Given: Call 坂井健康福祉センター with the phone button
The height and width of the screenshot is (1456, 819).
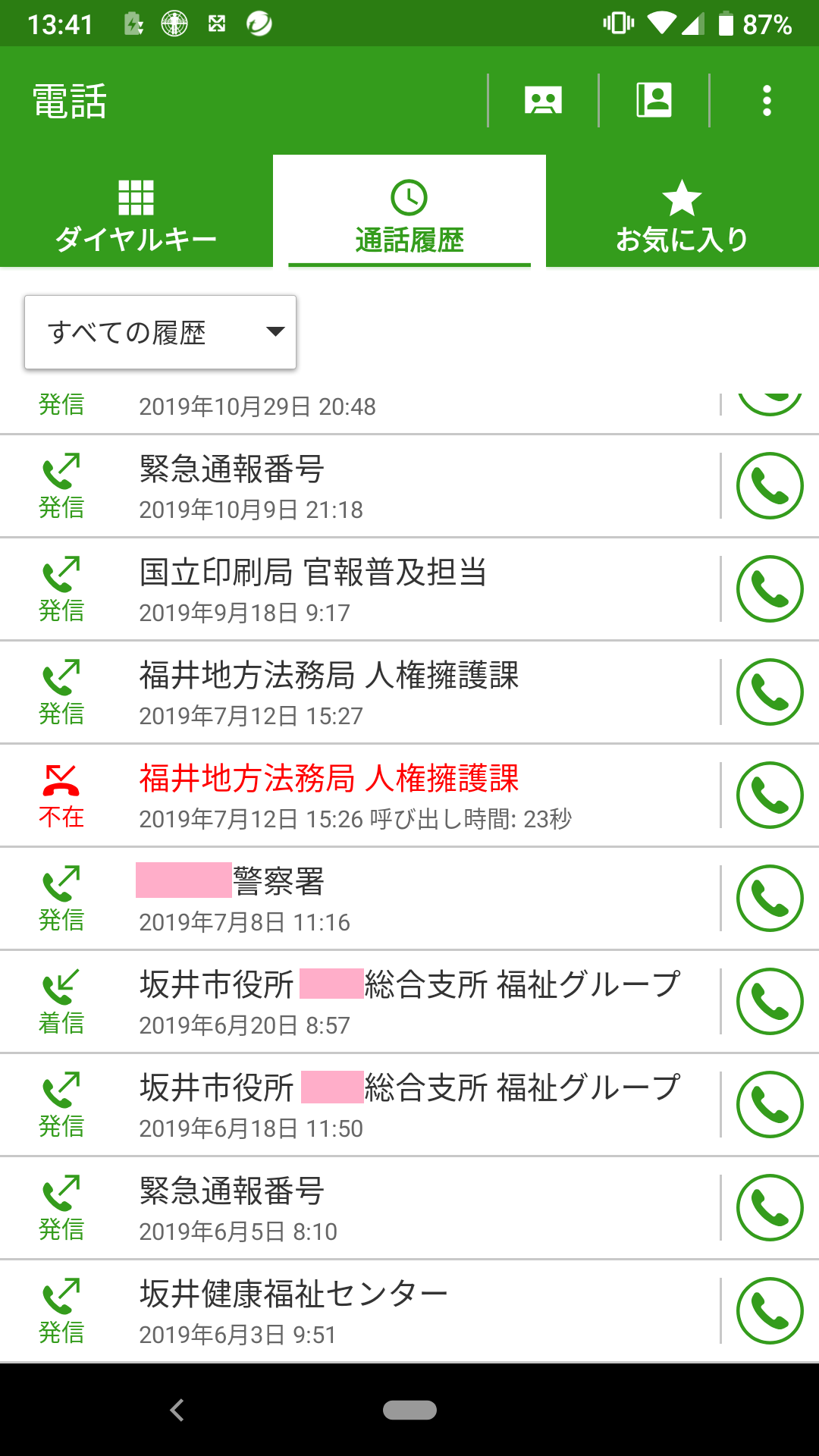Looking at the screenshot, I should [x=769, y=1311].
